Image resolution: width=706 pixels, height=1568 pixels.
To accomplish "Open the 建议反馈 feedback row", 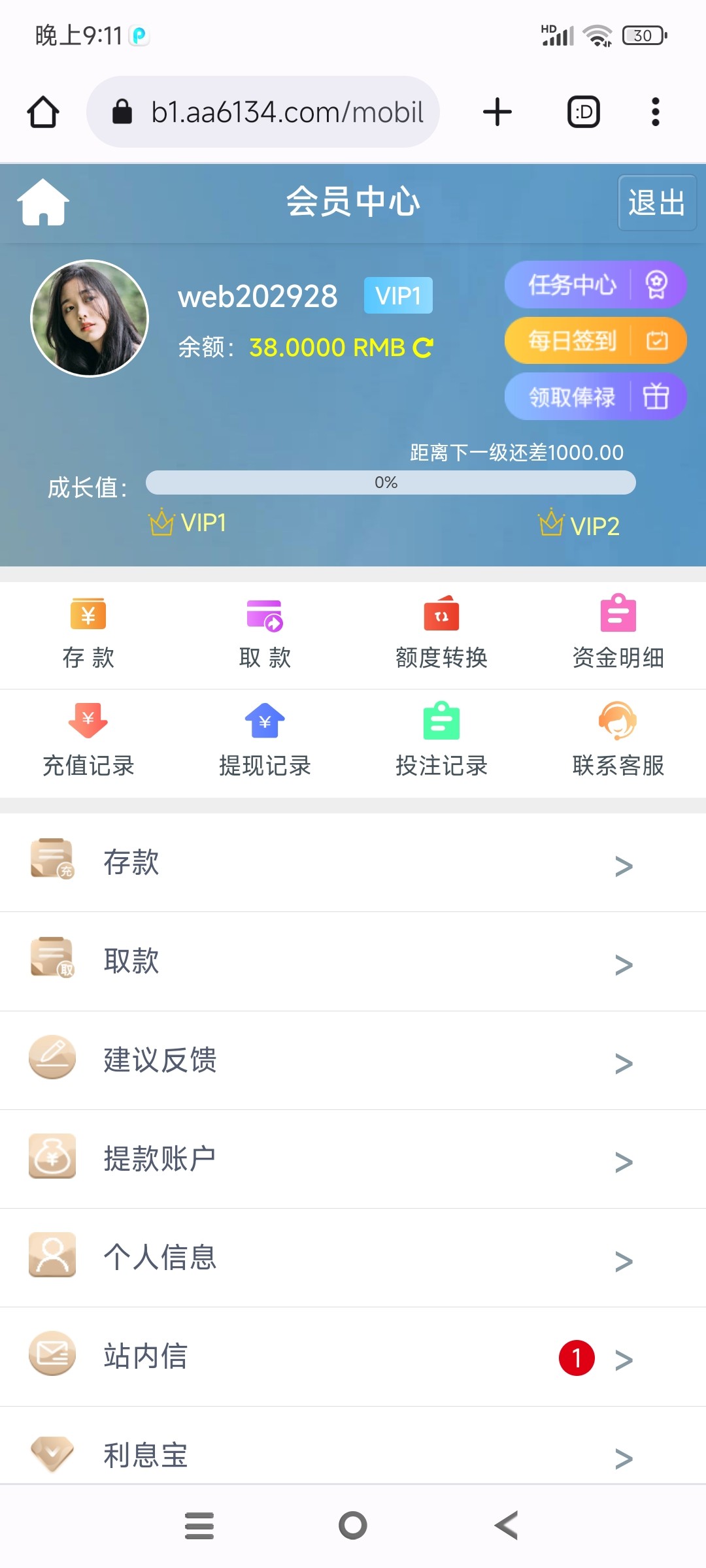I will [353, 1060].
